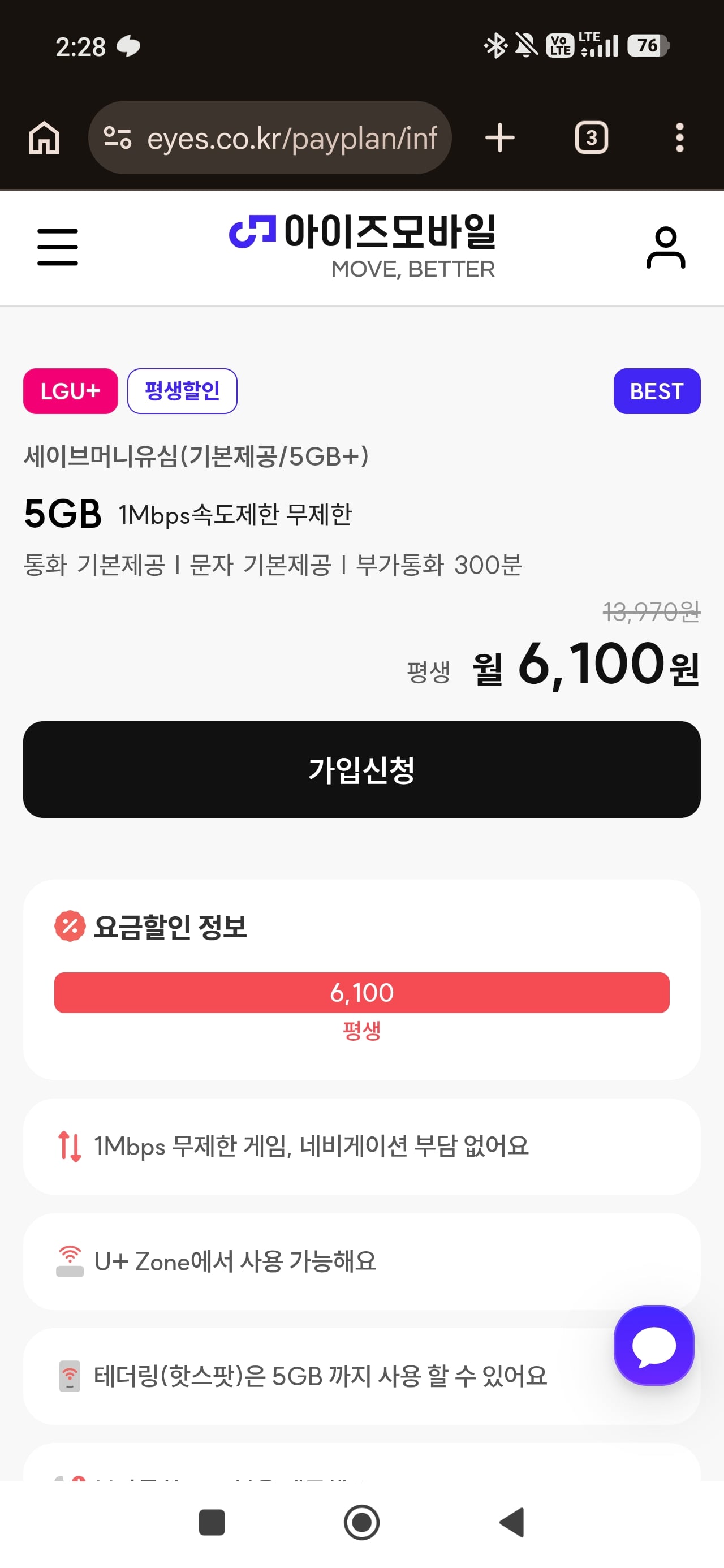Tap the site permissions icon in address bar
This screenshot has height=1568, width=724.
pos(119,137)
